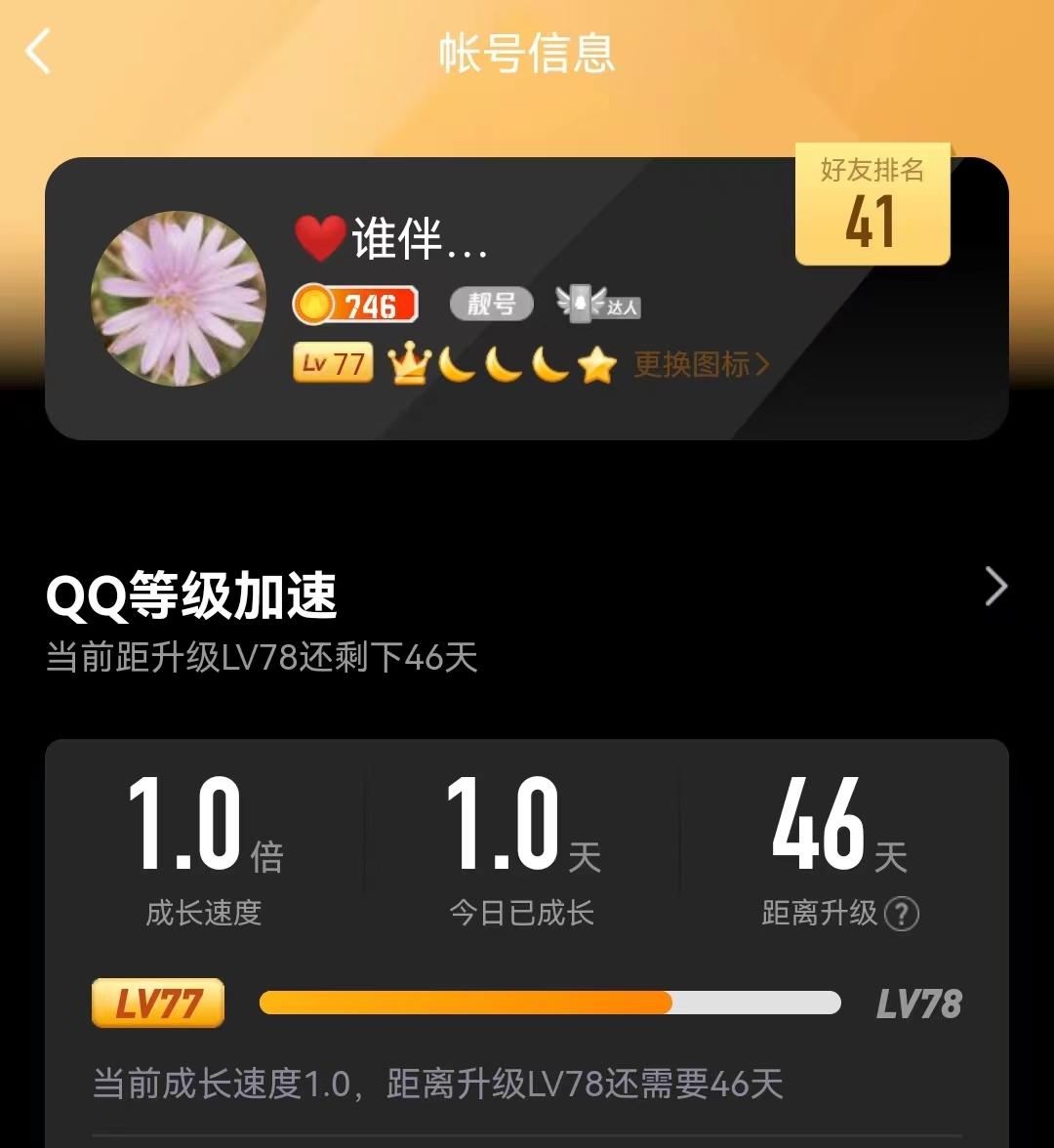Image resolution: width=1054 pixels, height=1148 pixels.
Task: Click the LV78 progress bar
Action: click(x=549, y=1003)
